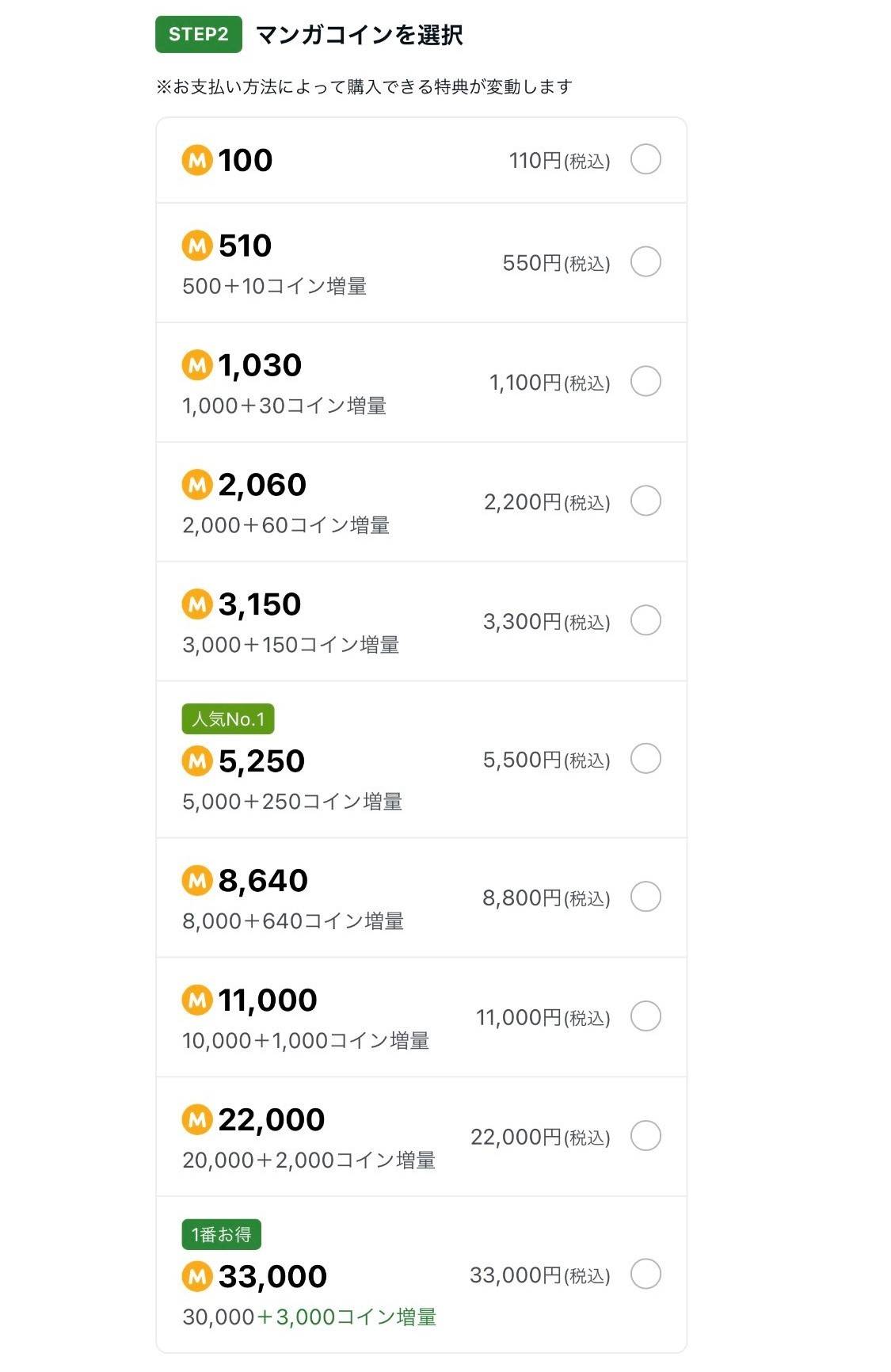Select the 22,000 coin package
891x1372 pixels.
(x=646, y=1137)
